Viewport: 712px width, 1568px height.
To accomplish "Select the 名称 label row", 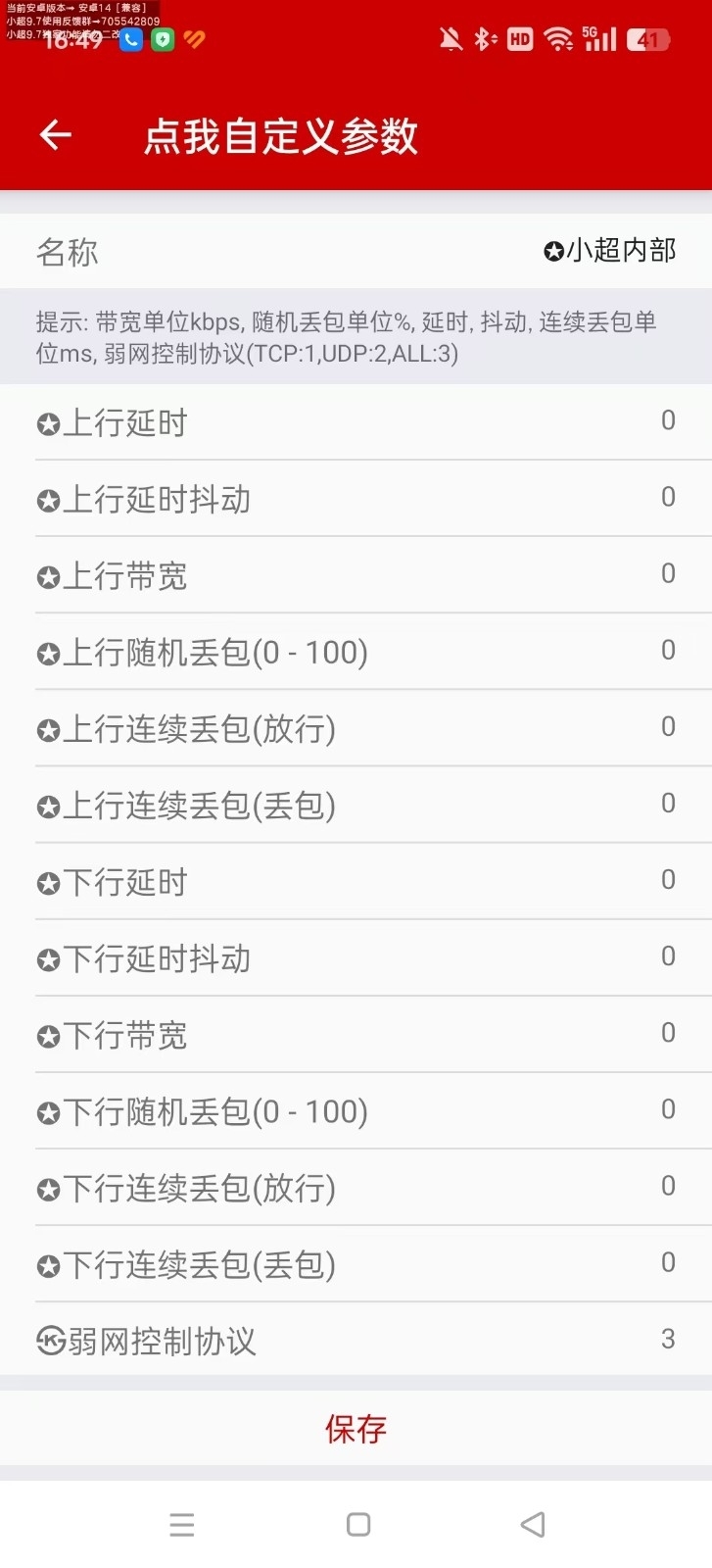I will 69,253.
